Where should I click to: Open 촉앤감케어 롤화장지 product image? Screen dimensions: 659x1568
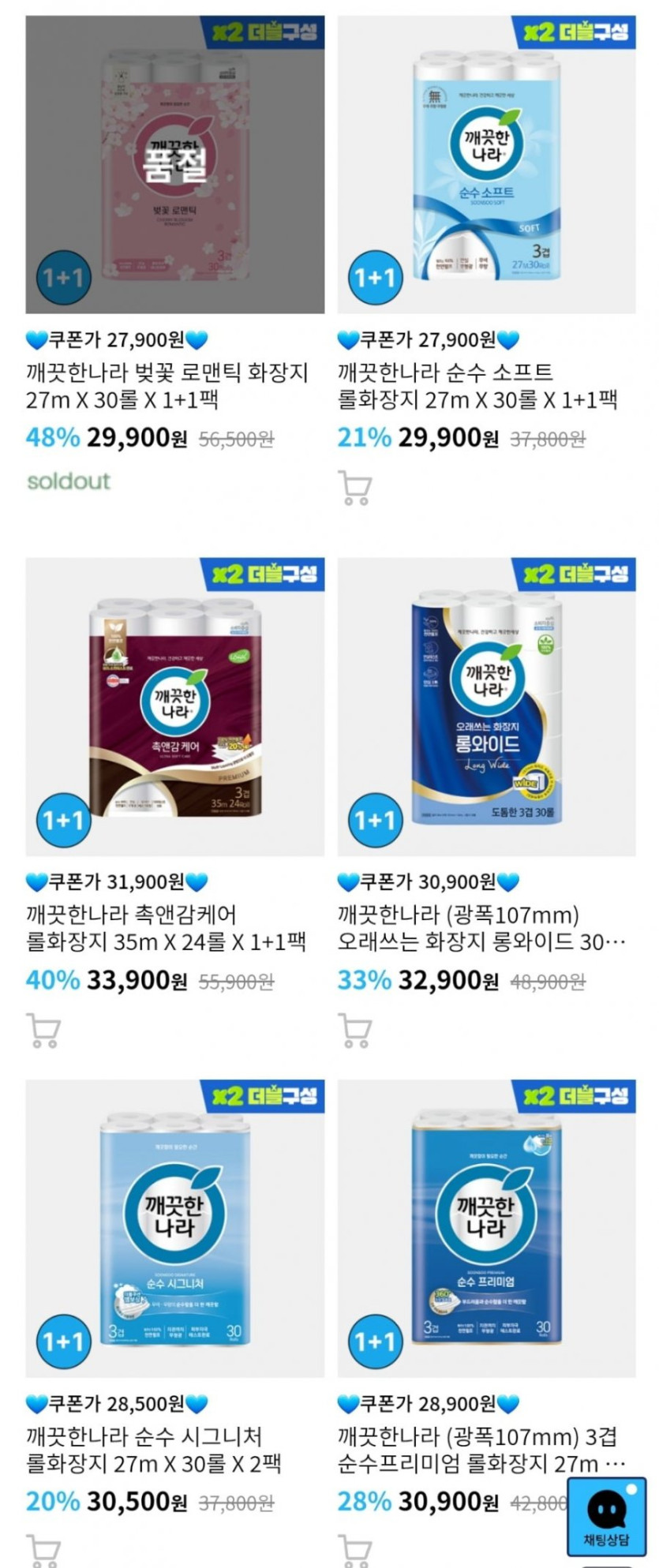[174, 706]
